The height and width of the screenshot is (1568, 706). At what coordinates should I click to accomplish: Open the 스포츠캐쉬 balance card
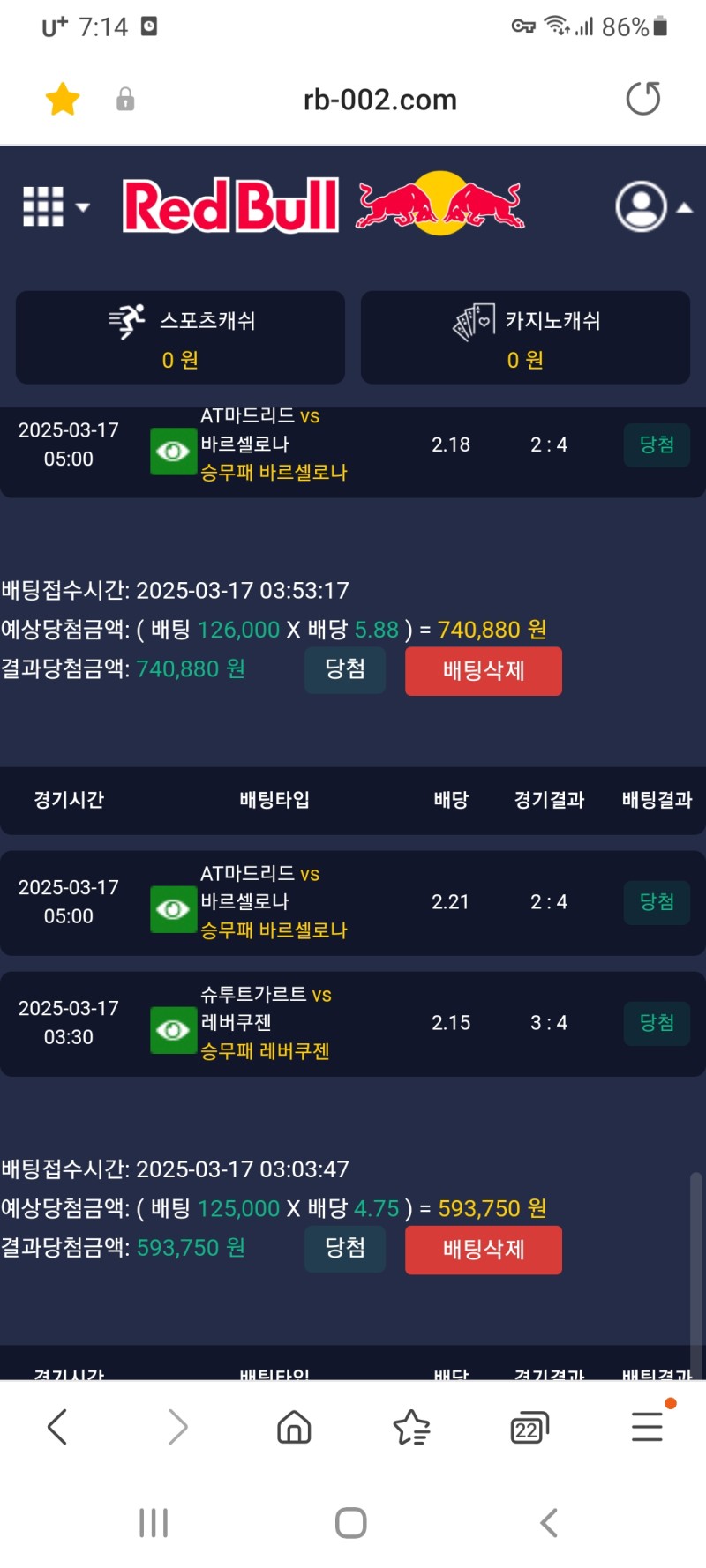tap(180, 338)
